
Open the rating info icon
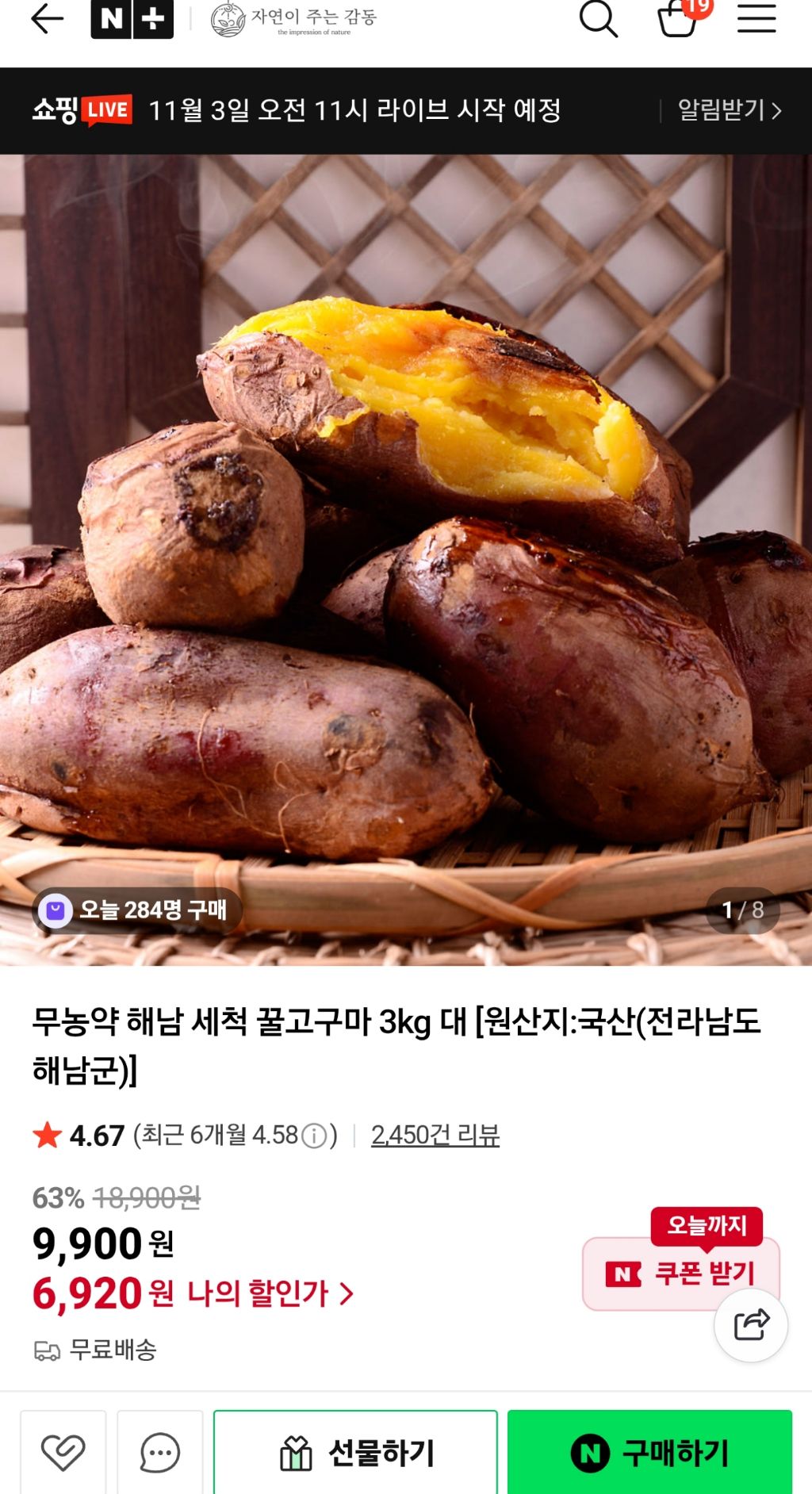[315, 1136]
